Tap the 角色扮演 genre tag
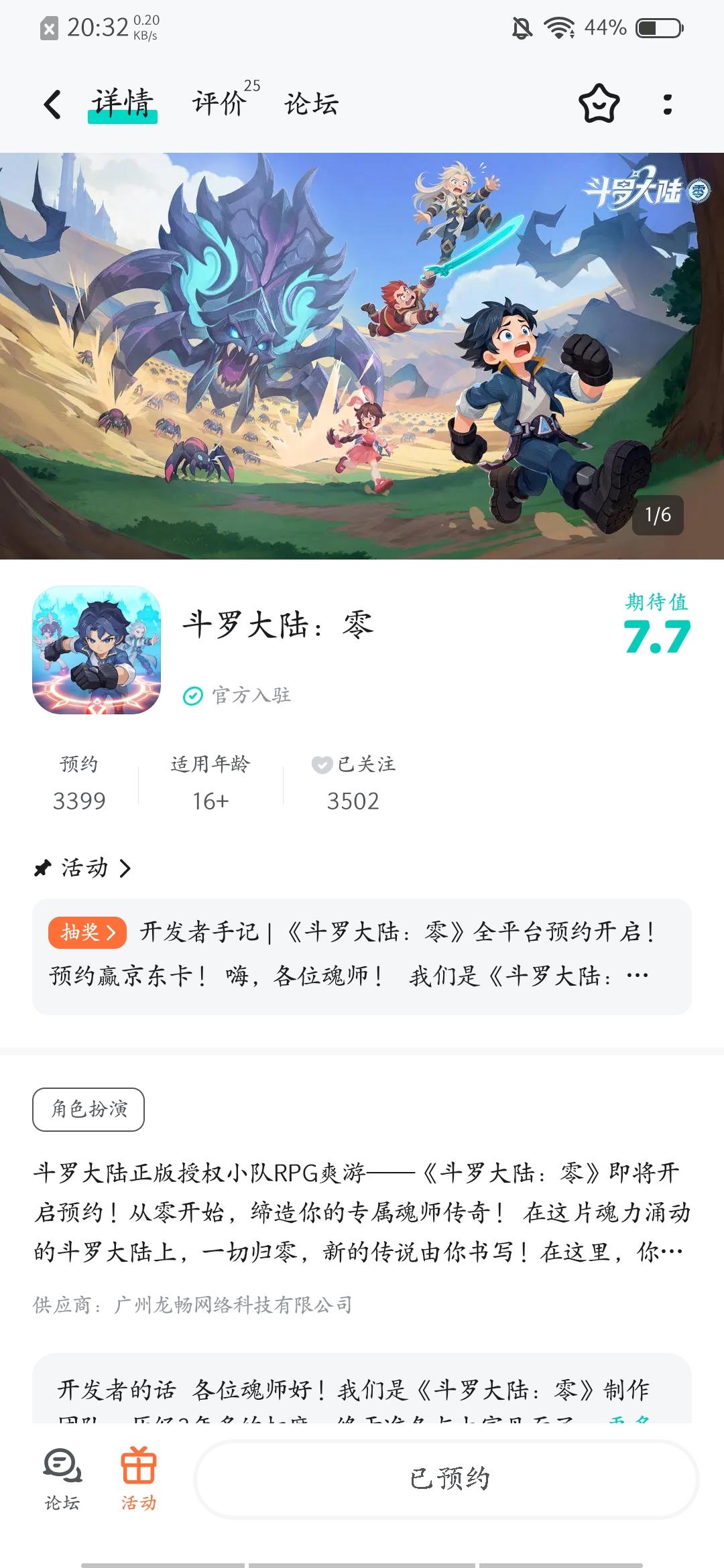Image resolution: width=724 pixels, height=1568 pixels. tap(88, 1109)
